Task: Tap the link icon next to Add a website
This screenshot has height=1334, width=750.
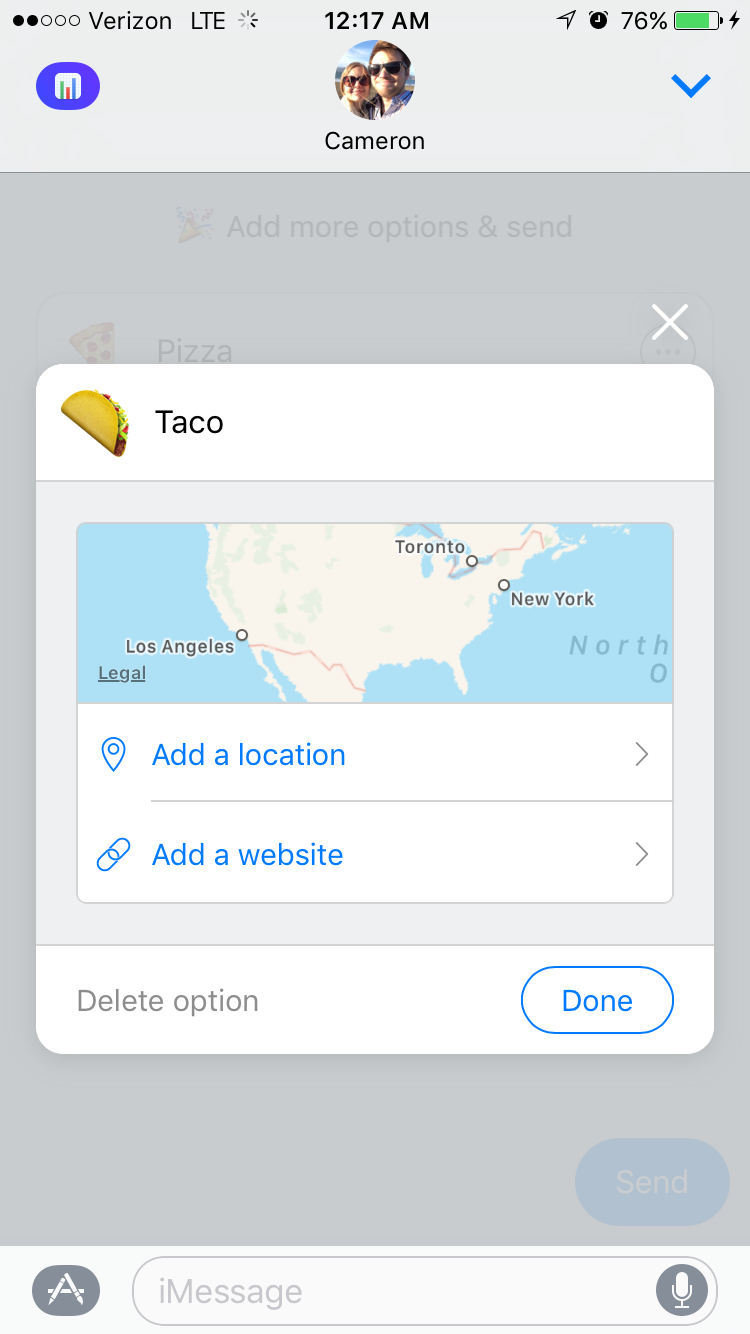Action: click(112, 854)
